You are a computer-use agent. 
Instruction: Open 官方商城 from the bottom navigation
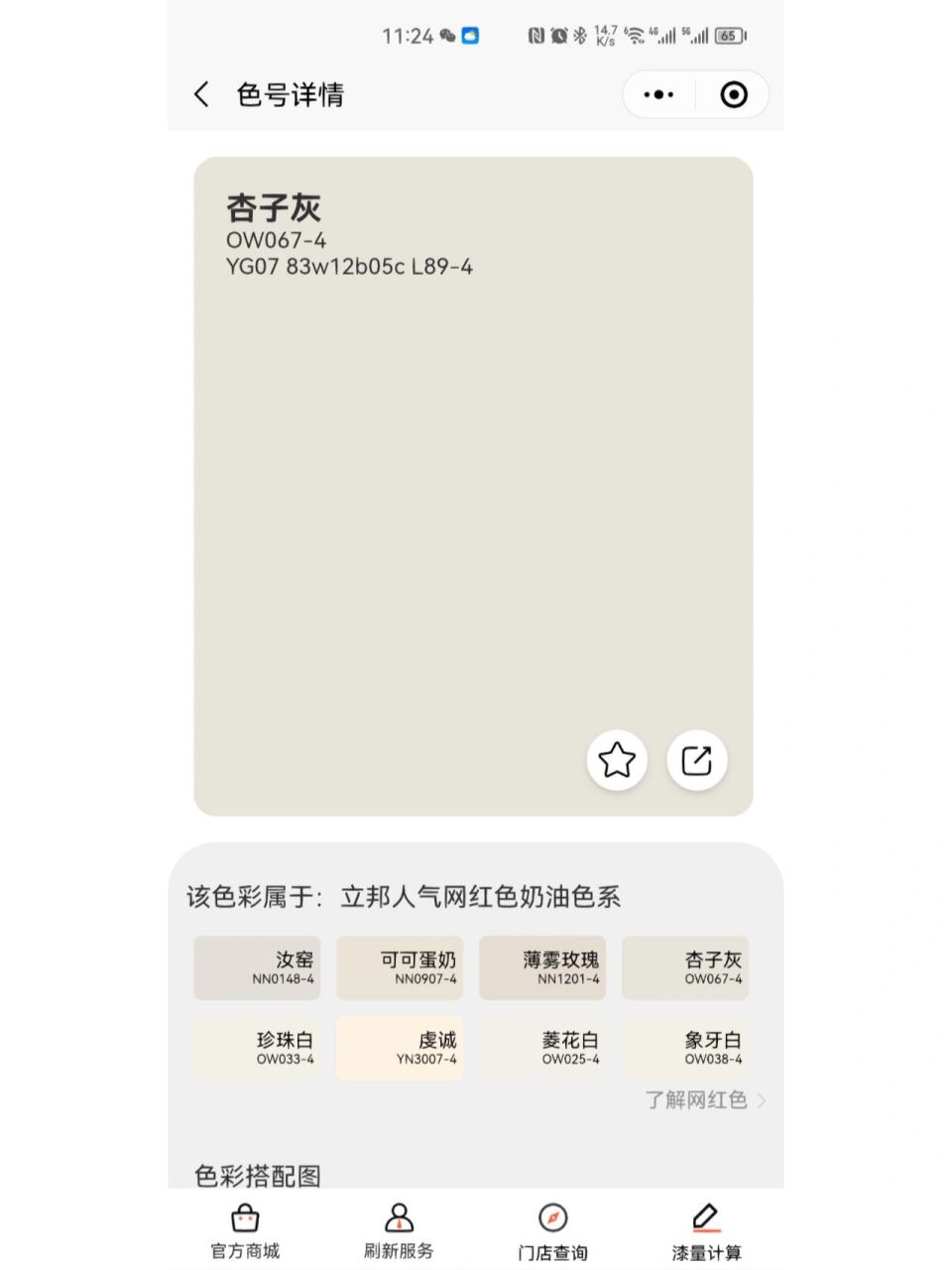[244, 1227]
